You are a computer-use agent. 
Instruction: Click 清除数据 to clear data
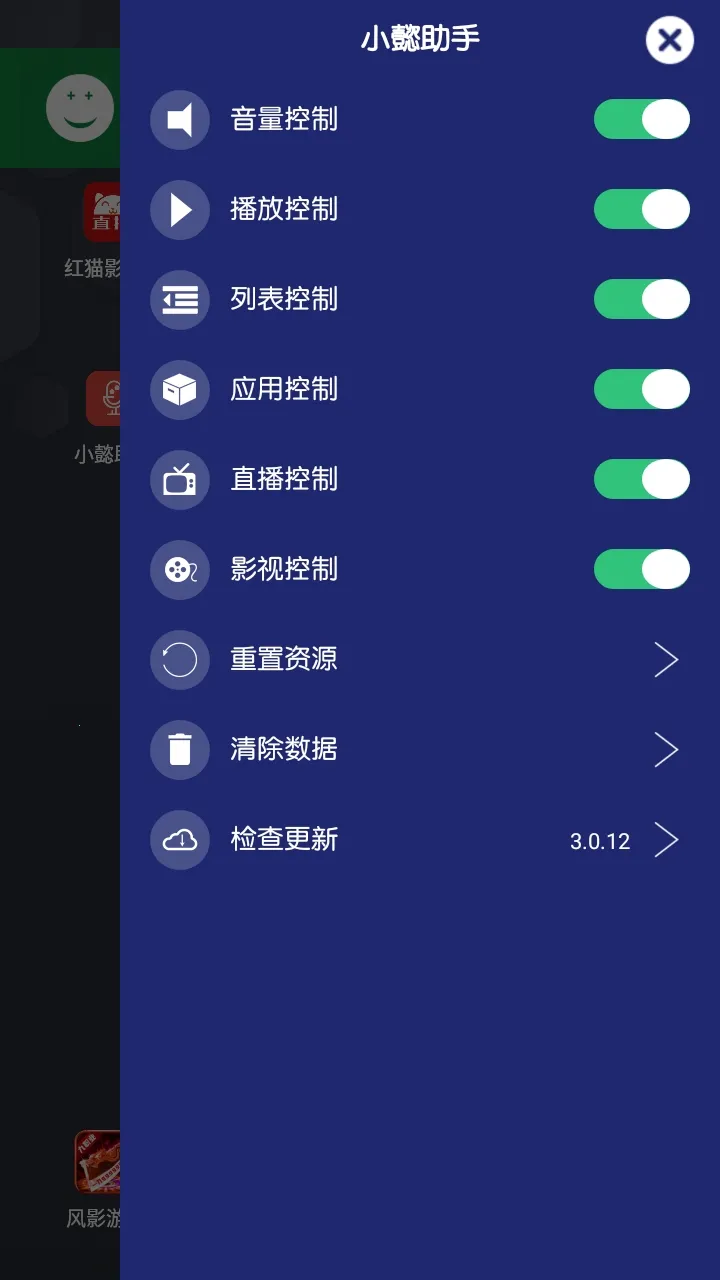tap(283, 750)
